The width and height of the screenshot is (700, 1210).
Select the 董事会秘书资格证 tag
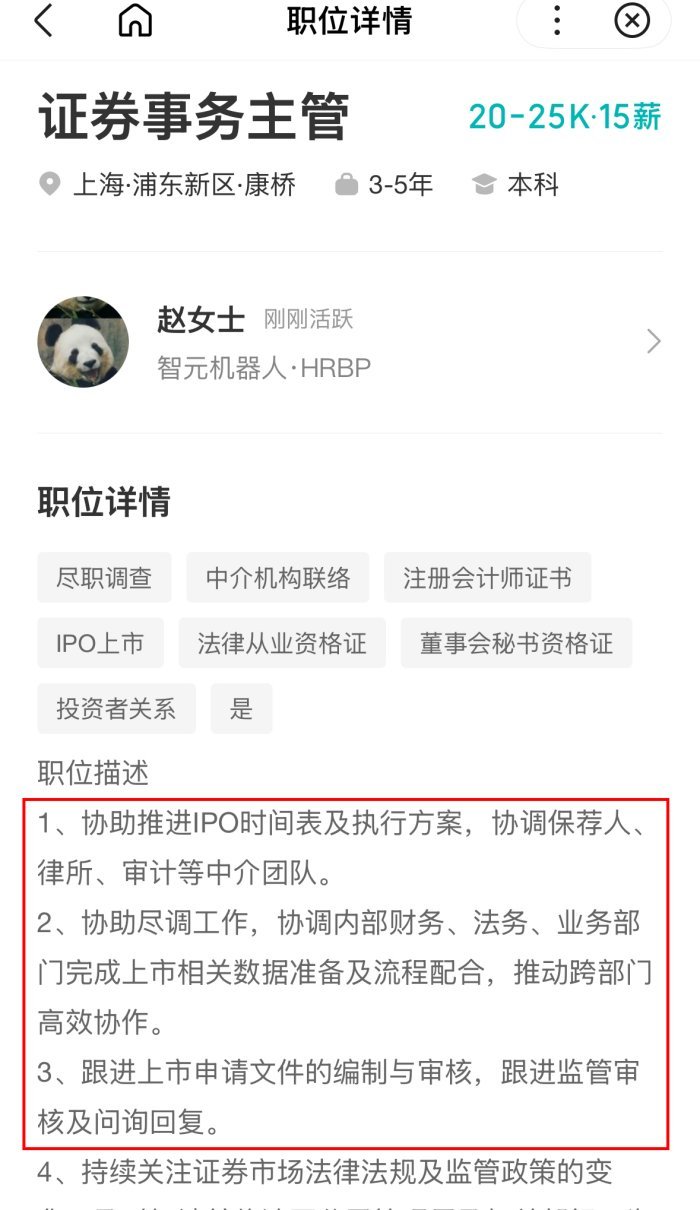pyautogui.click(x=516, y=643)
